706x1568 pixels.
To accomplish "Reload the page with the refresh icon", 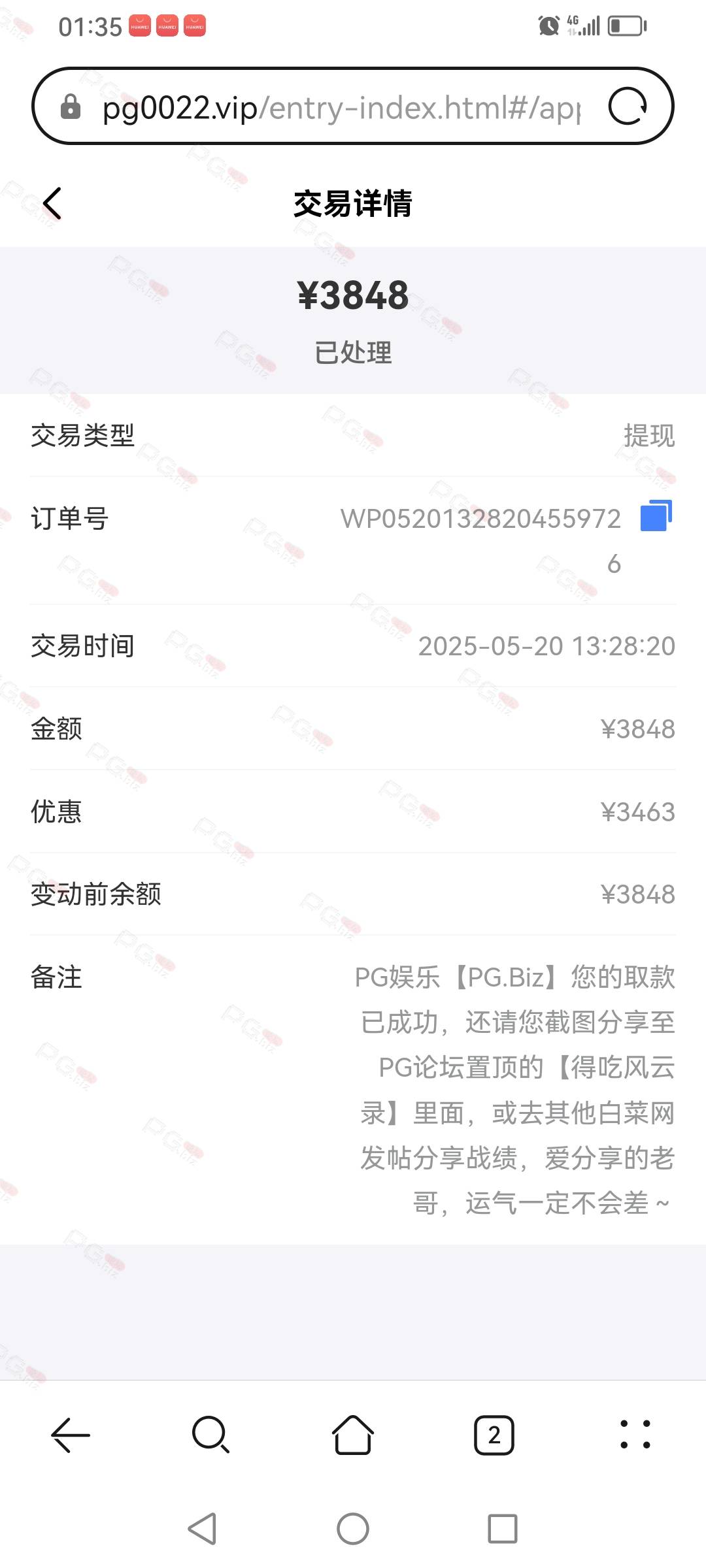I will [628, 106].
